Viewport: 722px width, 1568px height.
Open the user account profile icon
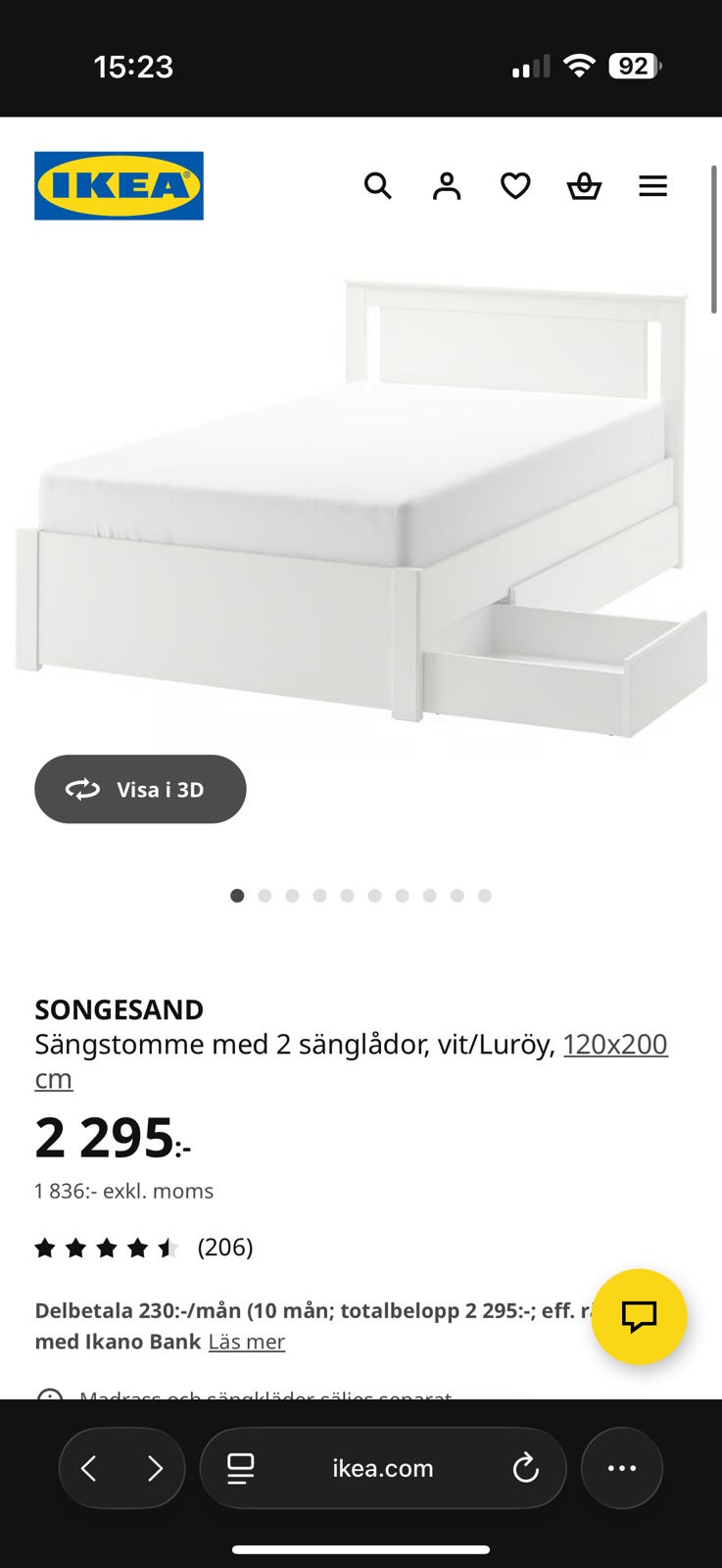(447, 185)
